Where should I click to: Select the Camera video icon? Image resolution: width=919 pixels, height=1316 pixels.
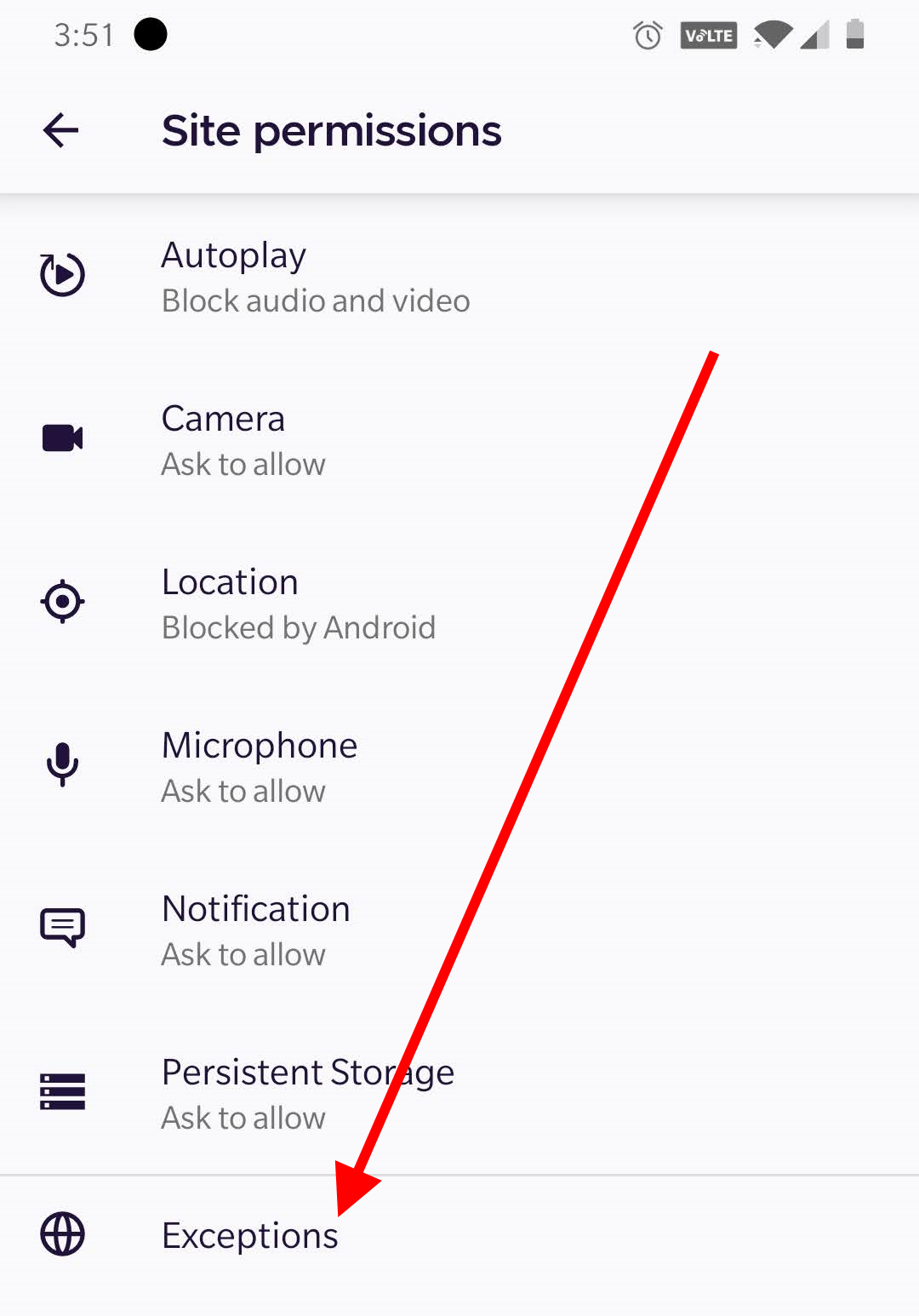(62, 438)
